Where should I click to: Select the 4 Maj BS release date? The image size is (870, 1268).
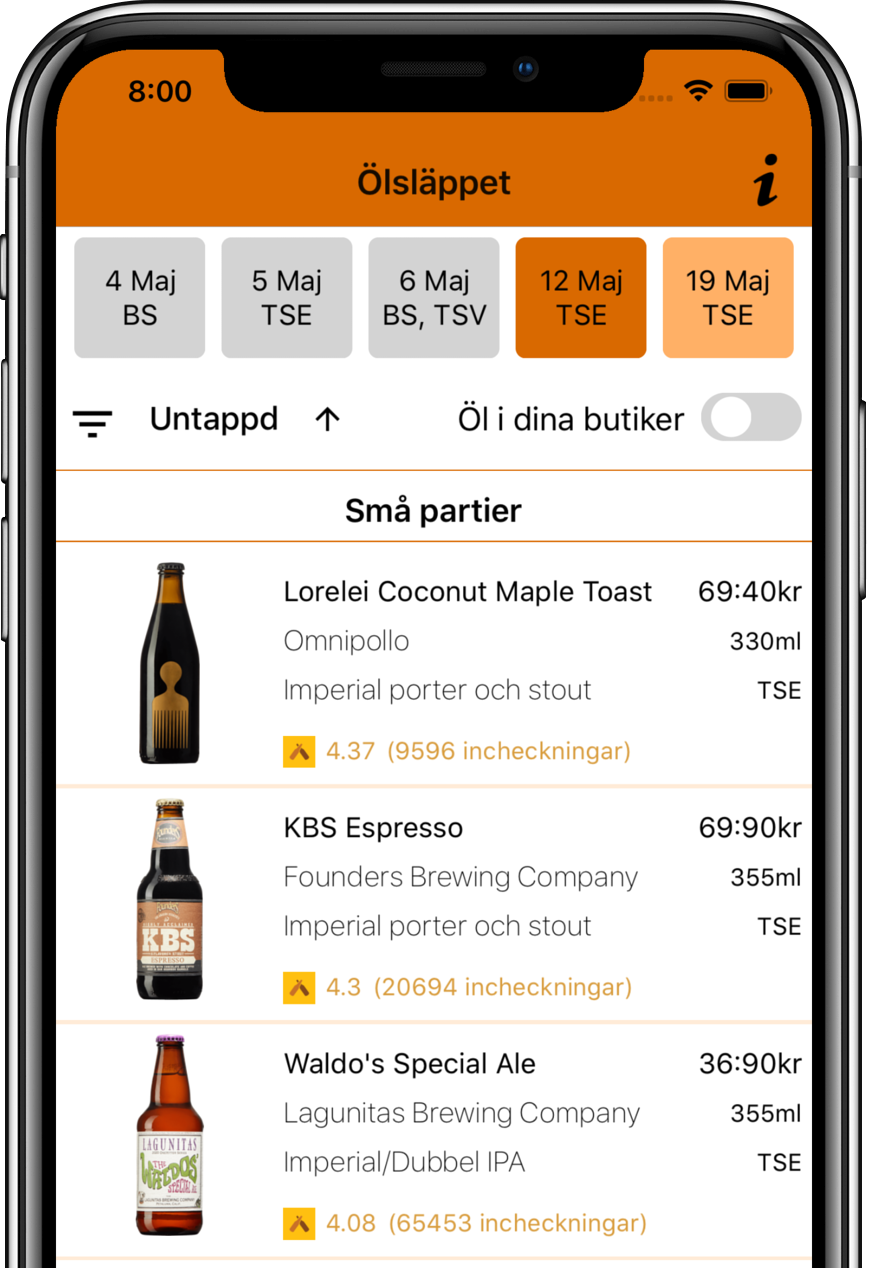[140, 298]
